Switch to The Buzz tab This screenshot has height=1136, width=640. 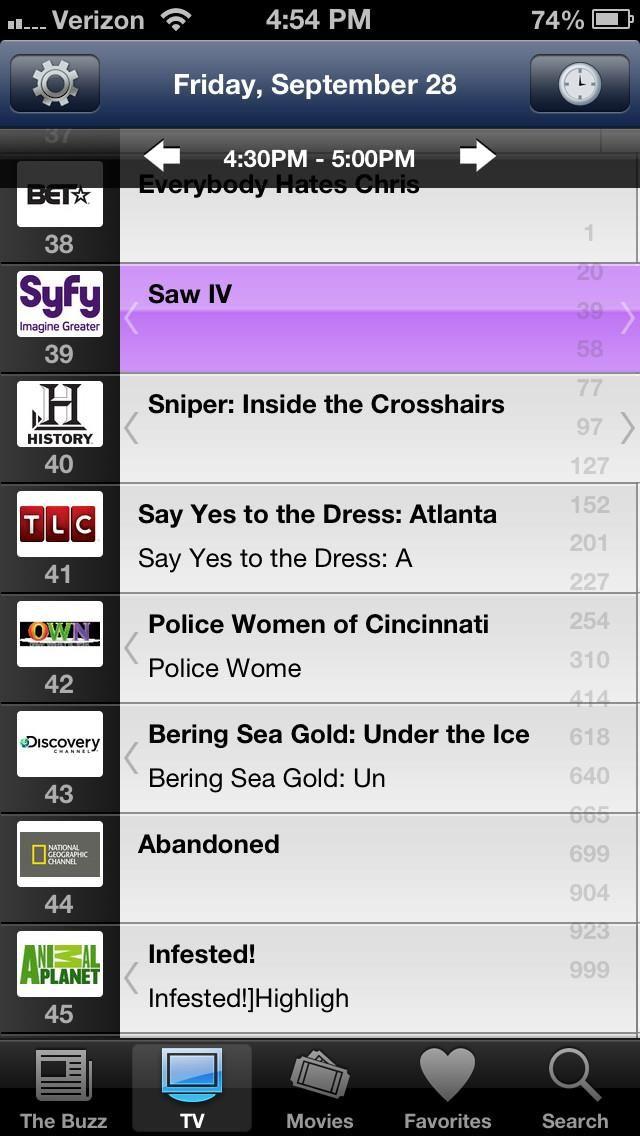coord(64,1088)
